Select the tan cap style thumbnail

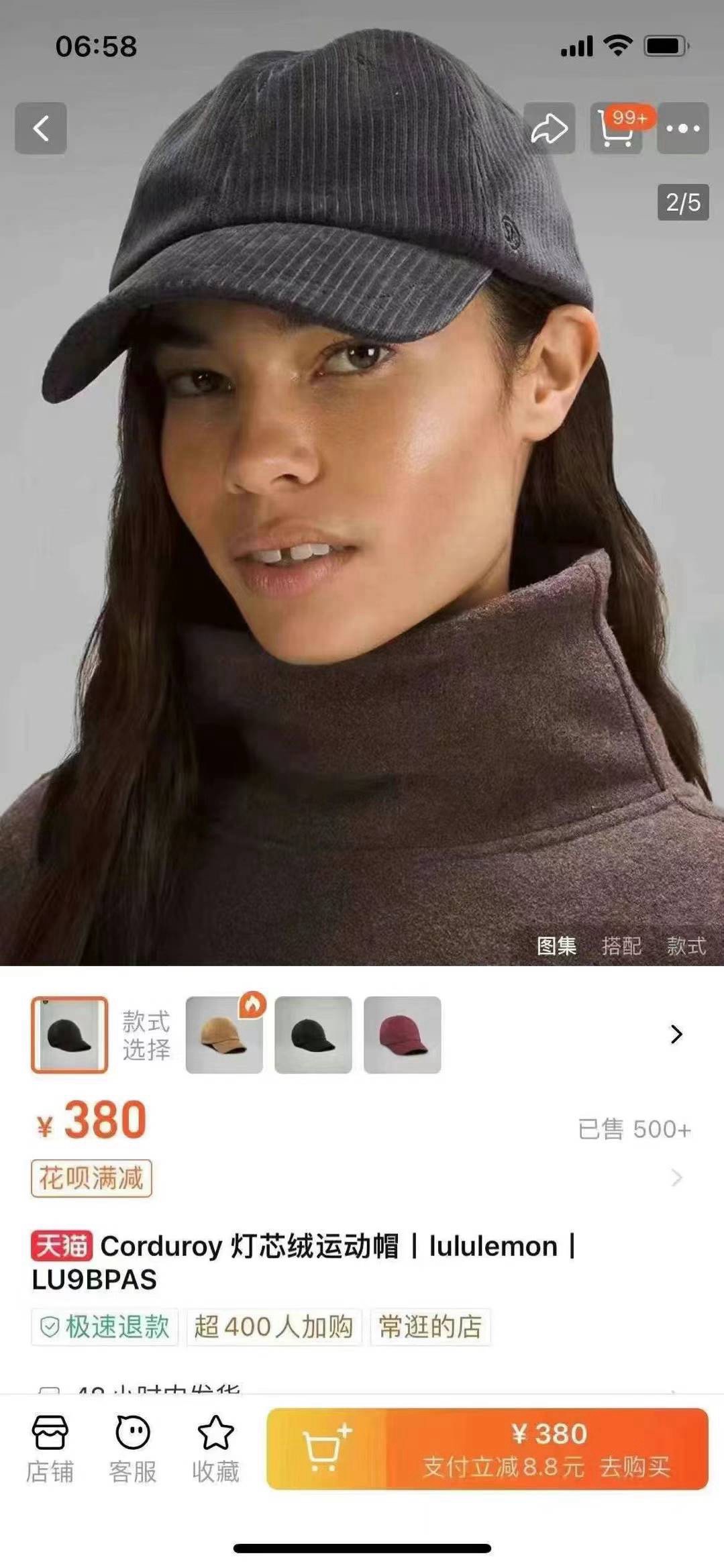224,1035
